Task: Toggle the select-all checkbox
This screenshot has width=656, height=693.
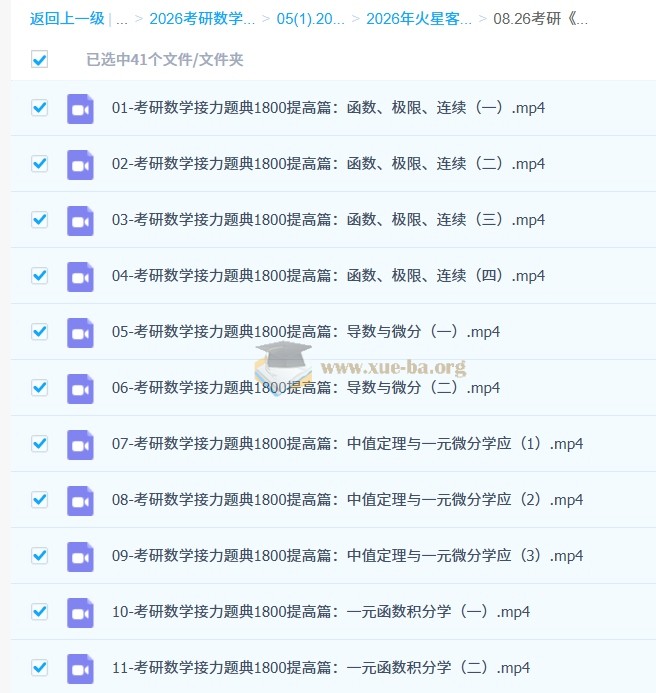Action: click(39, 60)
